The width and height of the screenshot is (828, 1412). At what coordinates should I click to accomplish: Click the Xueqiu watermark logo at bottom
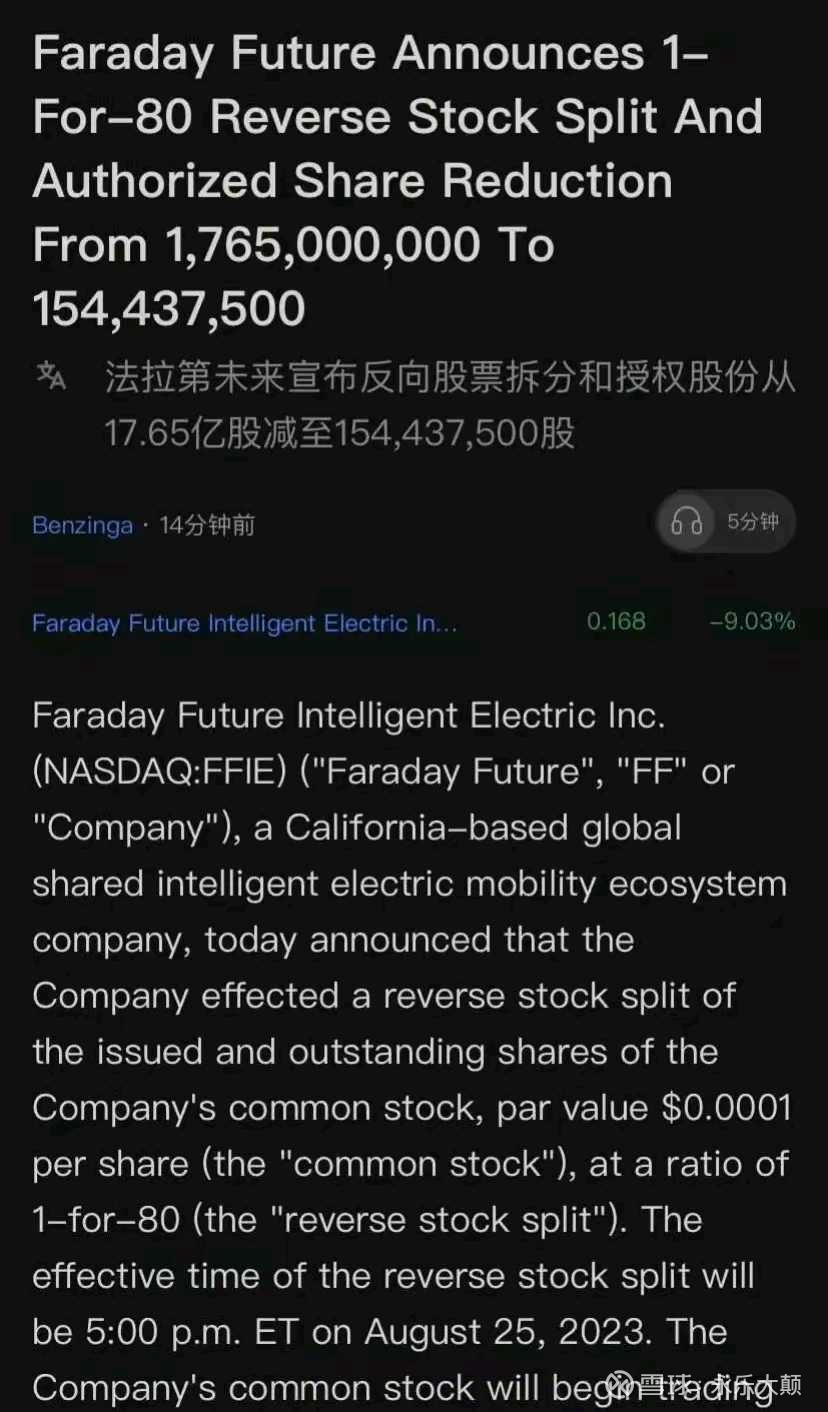pos(620,1383)
